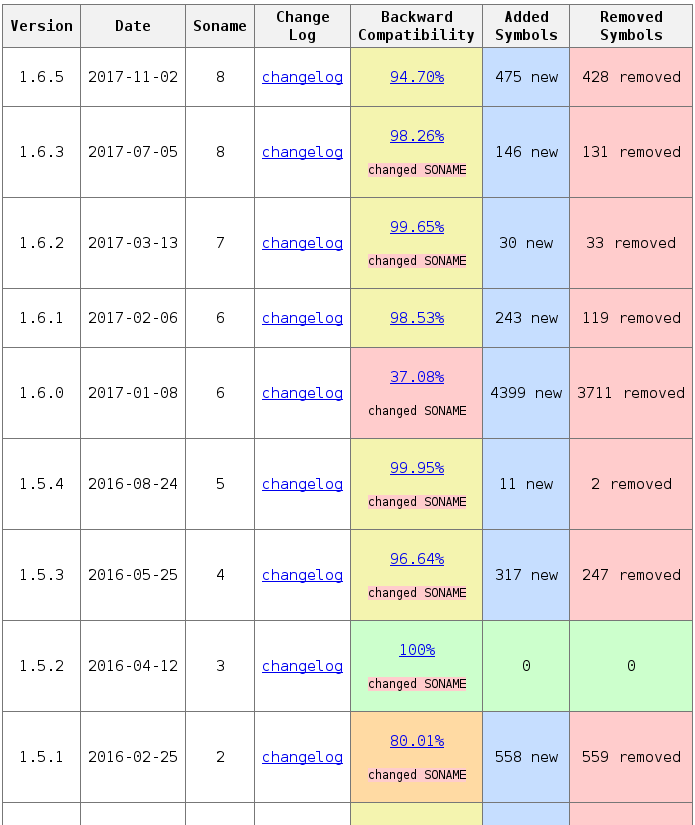
Task: Open the changelog for version 1.5.3
Action: click(302, 575)
